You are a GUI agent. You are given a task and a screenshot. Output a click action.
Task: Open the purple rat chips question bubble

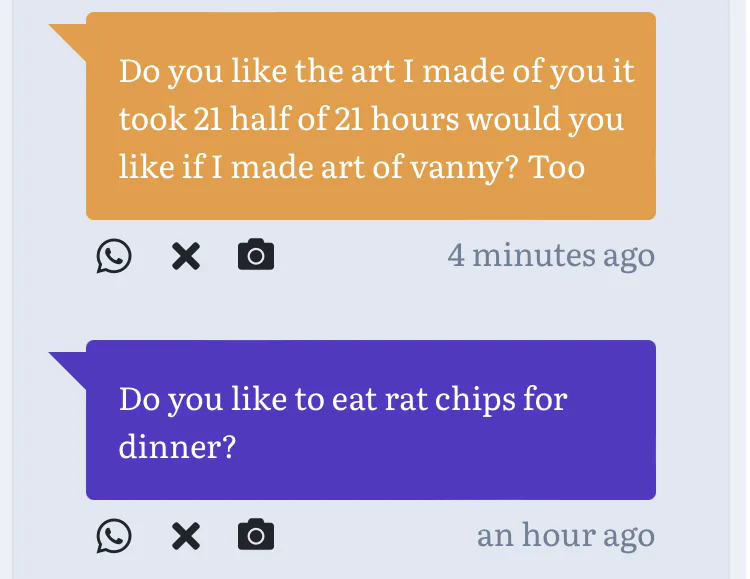370,421
